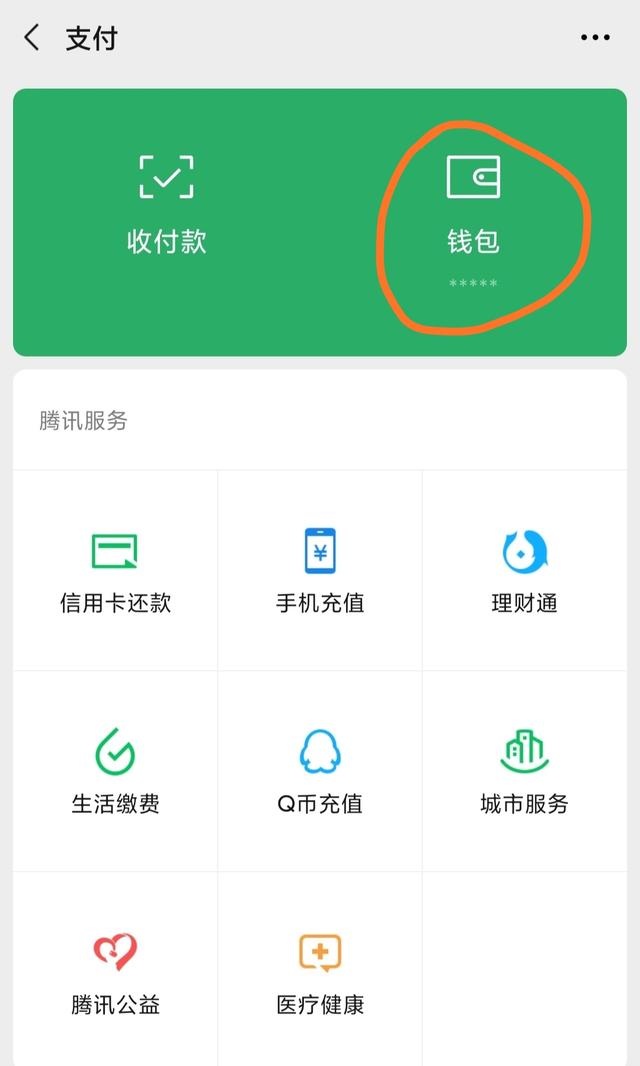The image size is (640, 1066).
Task: Open 手机充值 mobile top-up
Action: tap(320, 571)
